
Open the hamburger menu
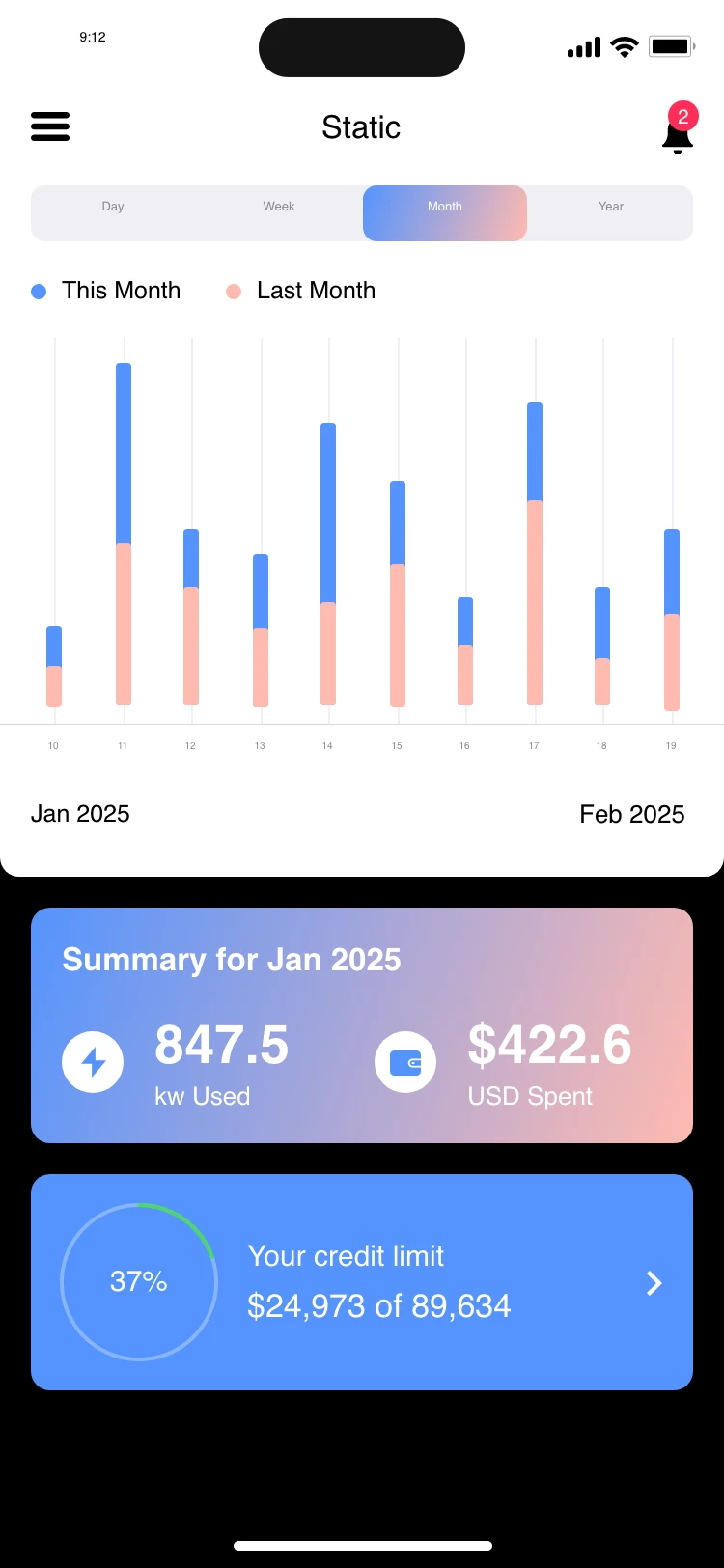pos(50,126)
